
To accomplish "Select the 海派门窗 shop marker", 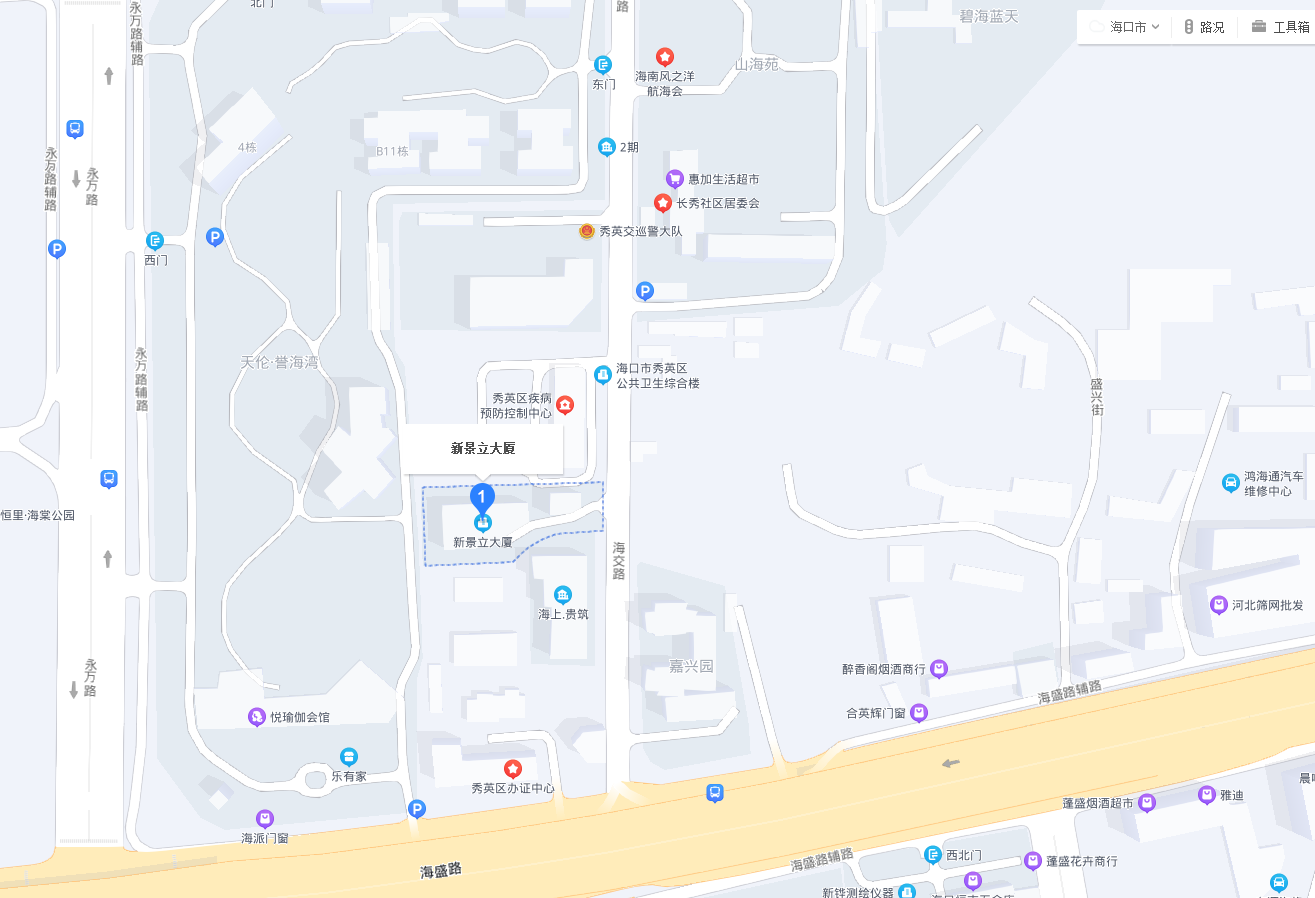I will click(264, 819).
